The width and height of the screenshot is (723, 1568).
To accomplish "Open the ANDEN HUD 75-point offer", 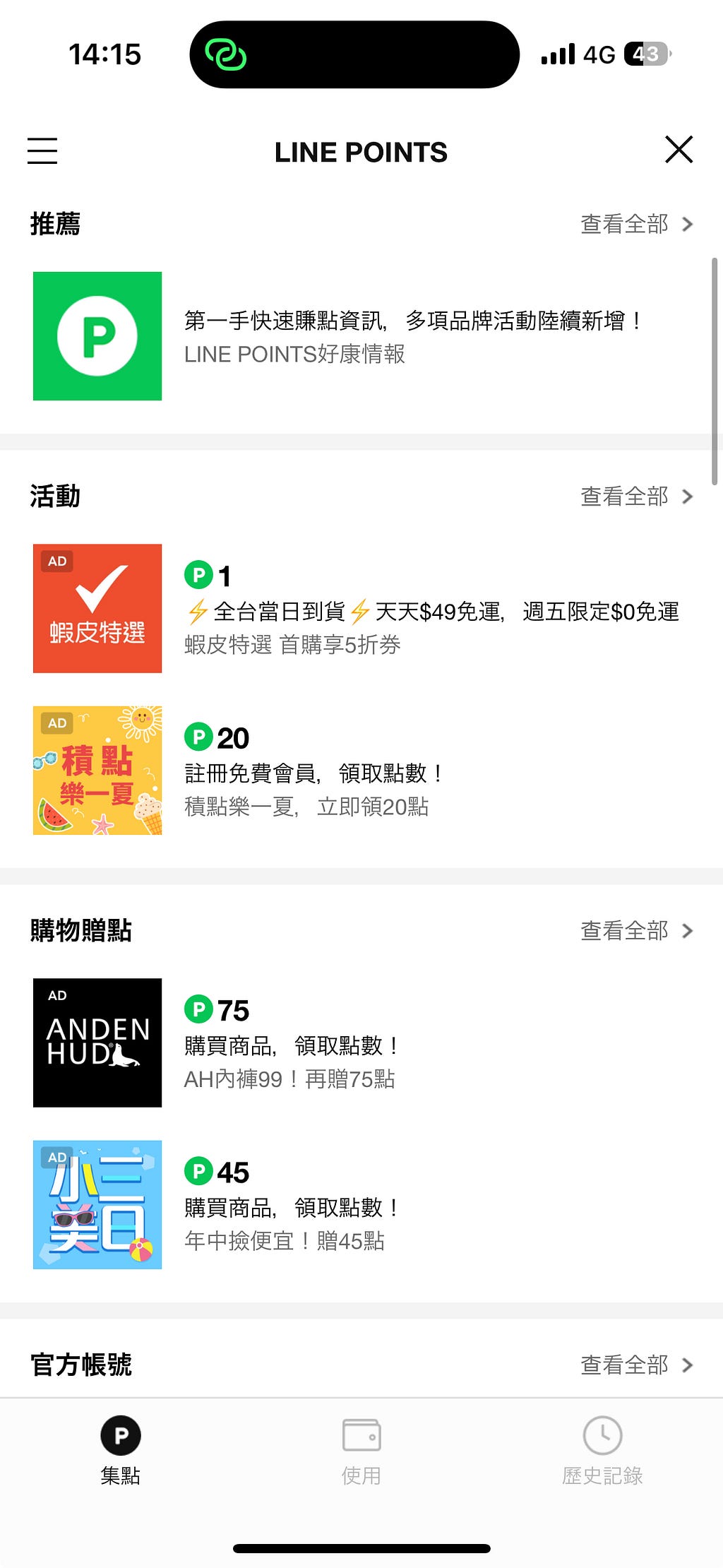I will click(x=360, y=1043).
